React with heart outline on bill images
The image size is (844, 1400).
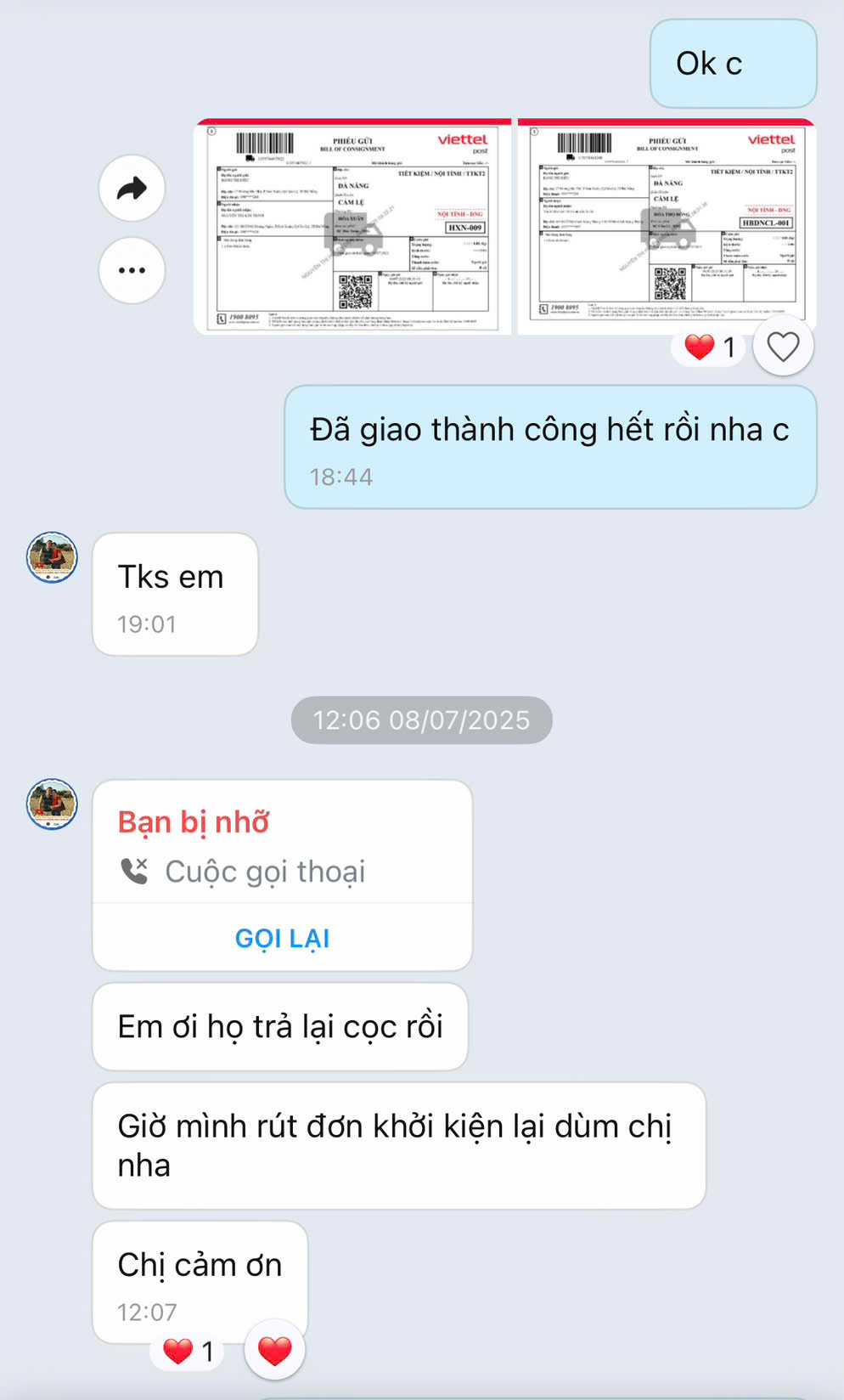click(782, 347)
